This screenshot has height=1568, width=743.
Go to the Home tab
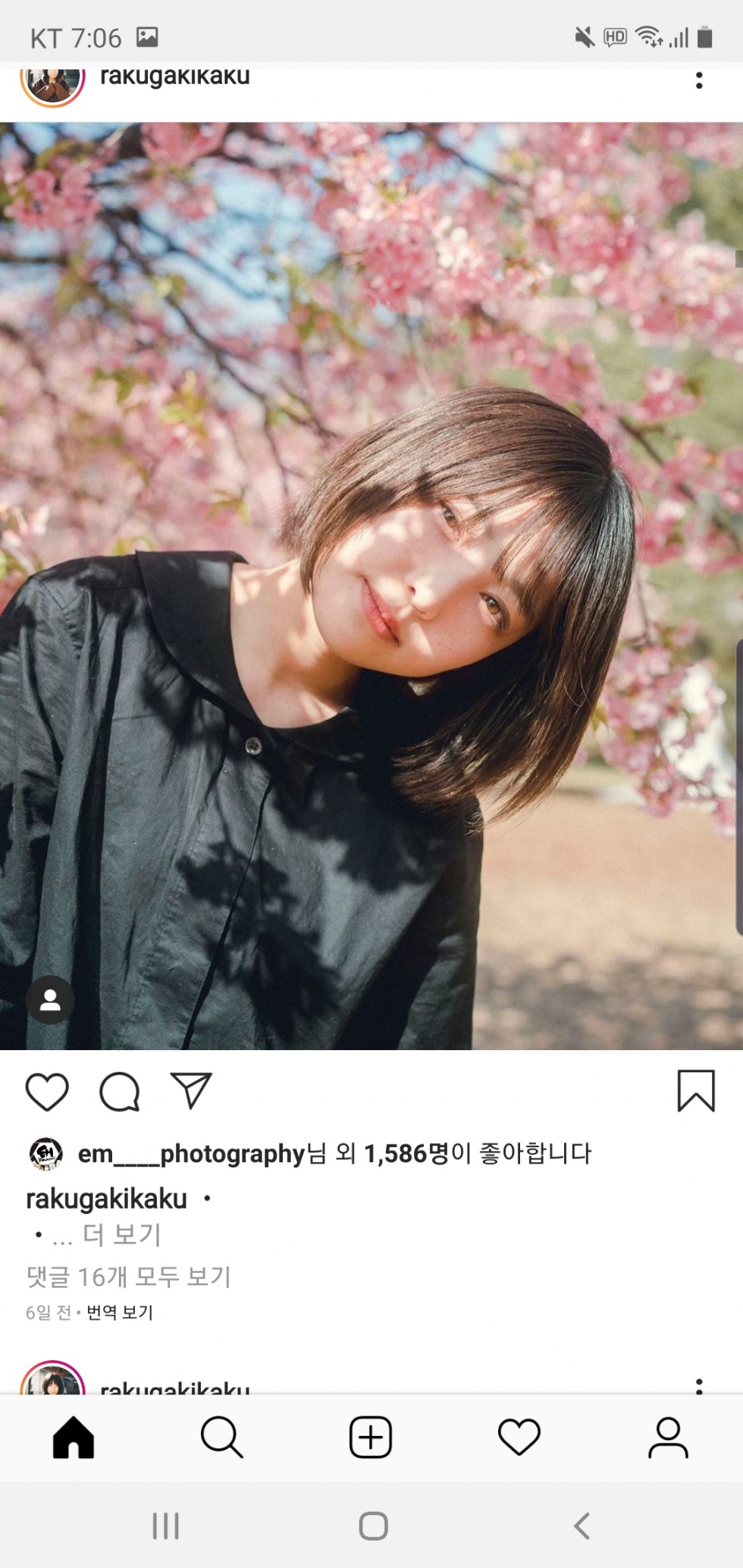pyautogui.click(x=74, y=1437)
